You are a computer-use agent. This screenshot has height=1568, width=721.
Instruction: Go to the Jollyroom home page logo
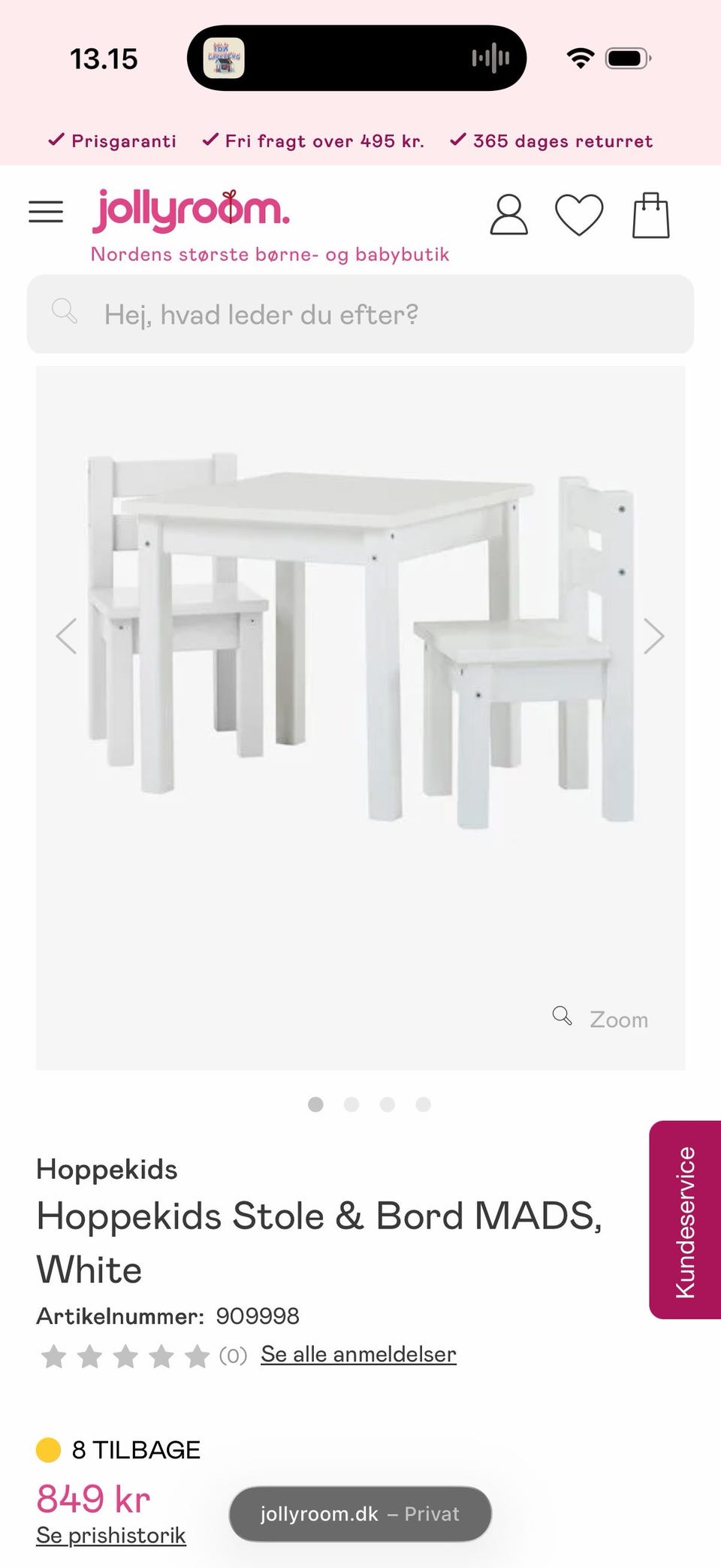coord(191,211)
